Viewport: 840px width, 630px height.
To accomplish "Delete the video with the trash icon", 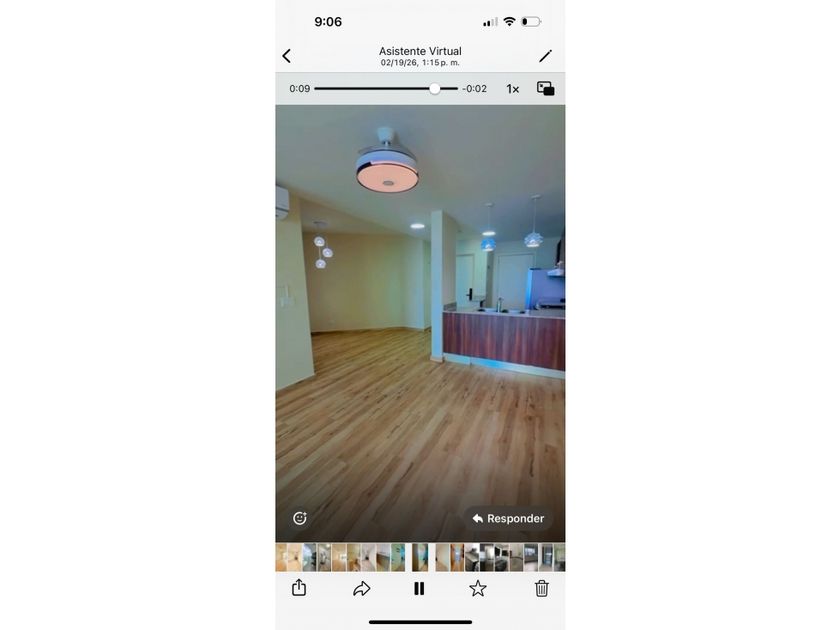I will click(x=542, y=588).
